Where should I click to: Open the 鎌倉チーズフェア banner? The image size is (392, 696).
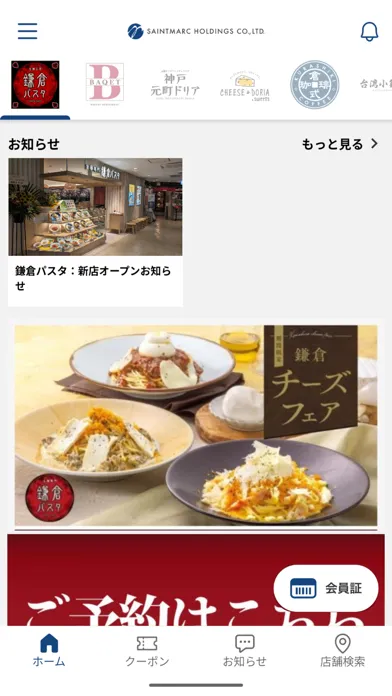pyautogui.click(x=196, y=425)
